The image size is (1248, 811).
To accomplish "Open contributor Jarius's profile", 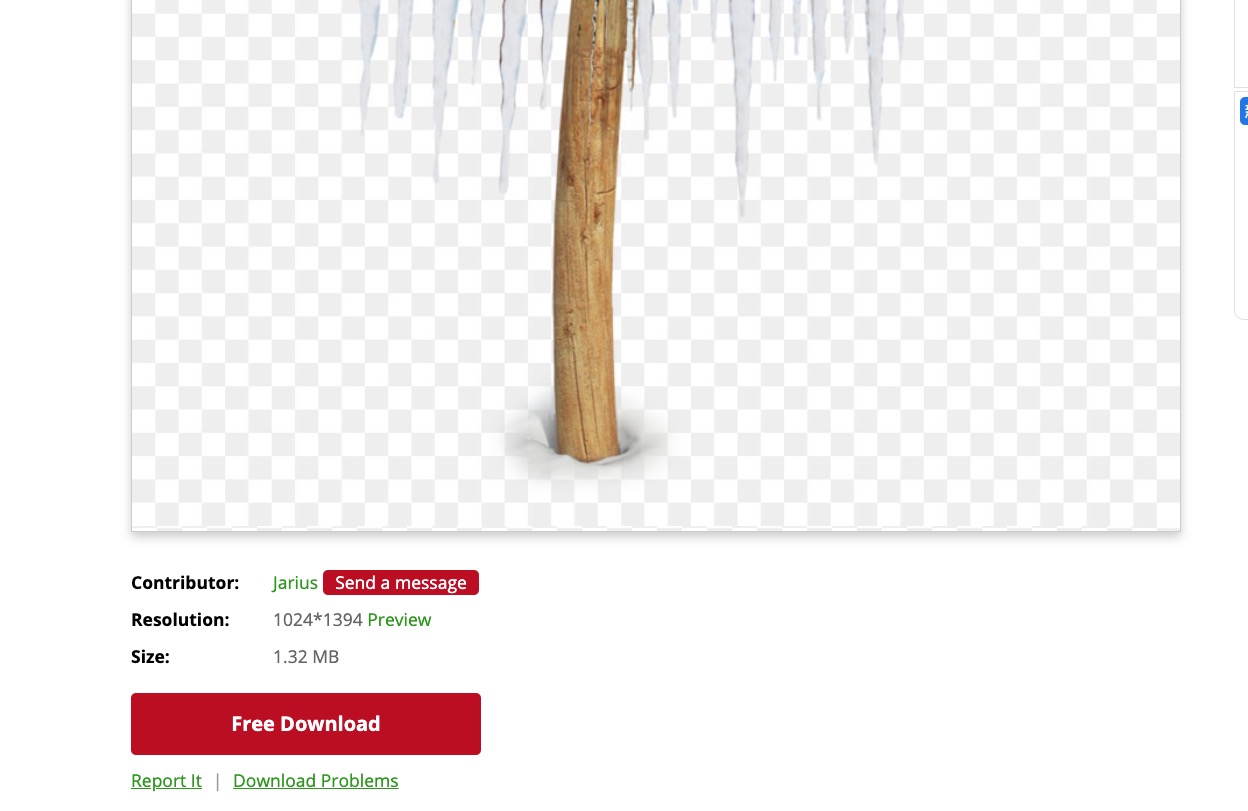I will [295, 583].
